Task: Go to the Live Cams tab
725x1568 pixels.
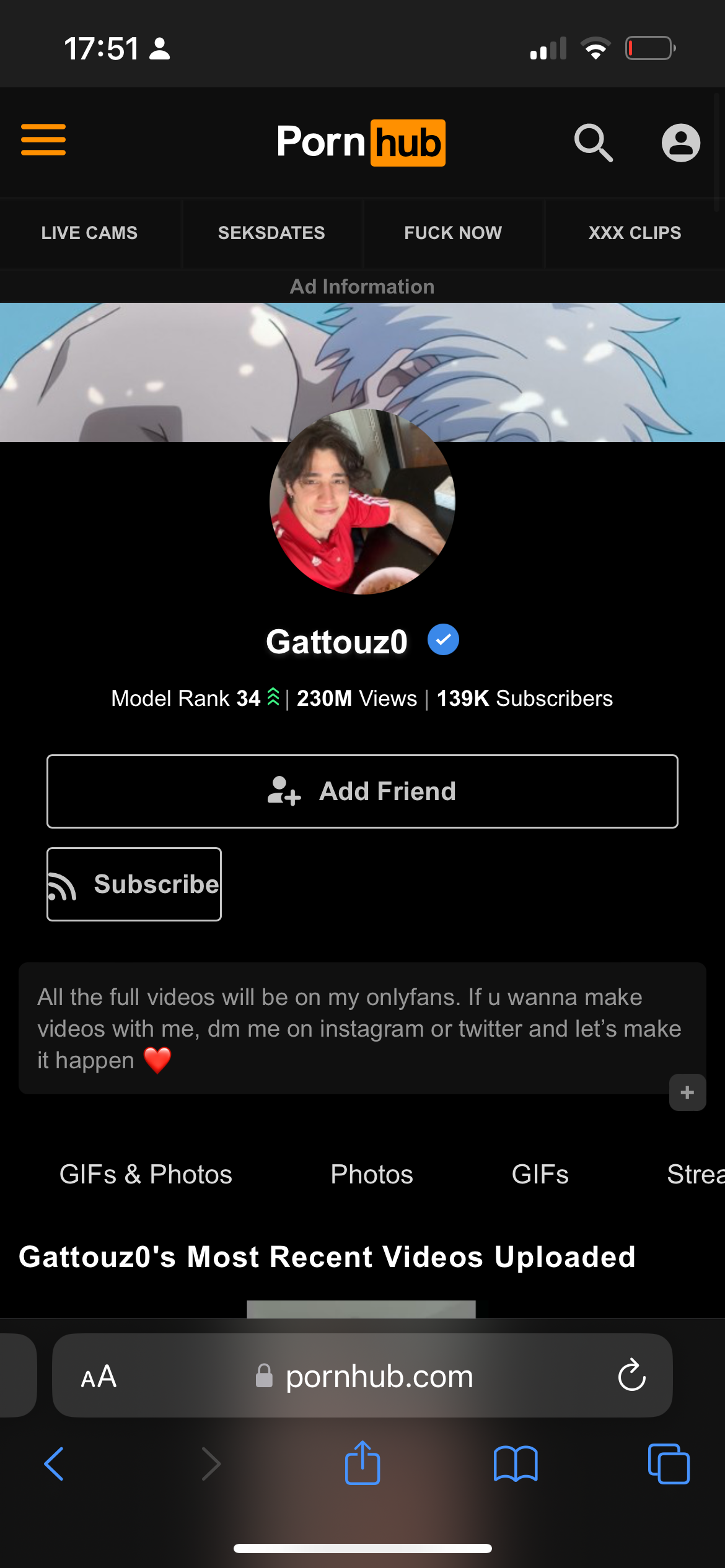Action: click(x=89, y=233)
